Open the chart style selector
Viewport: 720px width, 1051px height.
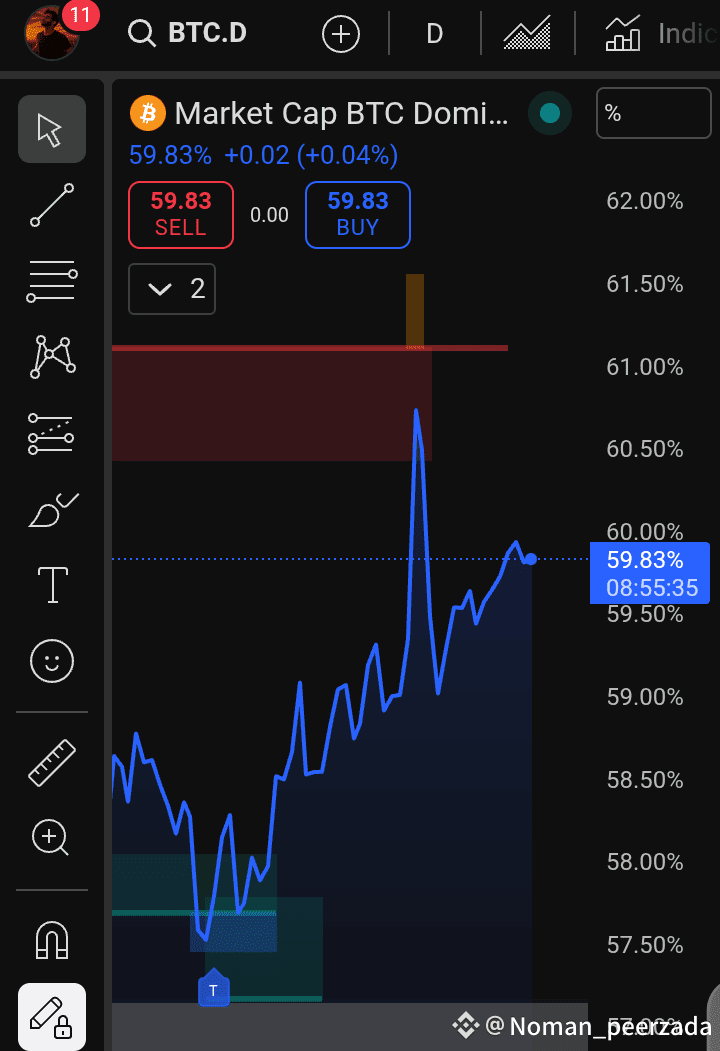[527, 34]
